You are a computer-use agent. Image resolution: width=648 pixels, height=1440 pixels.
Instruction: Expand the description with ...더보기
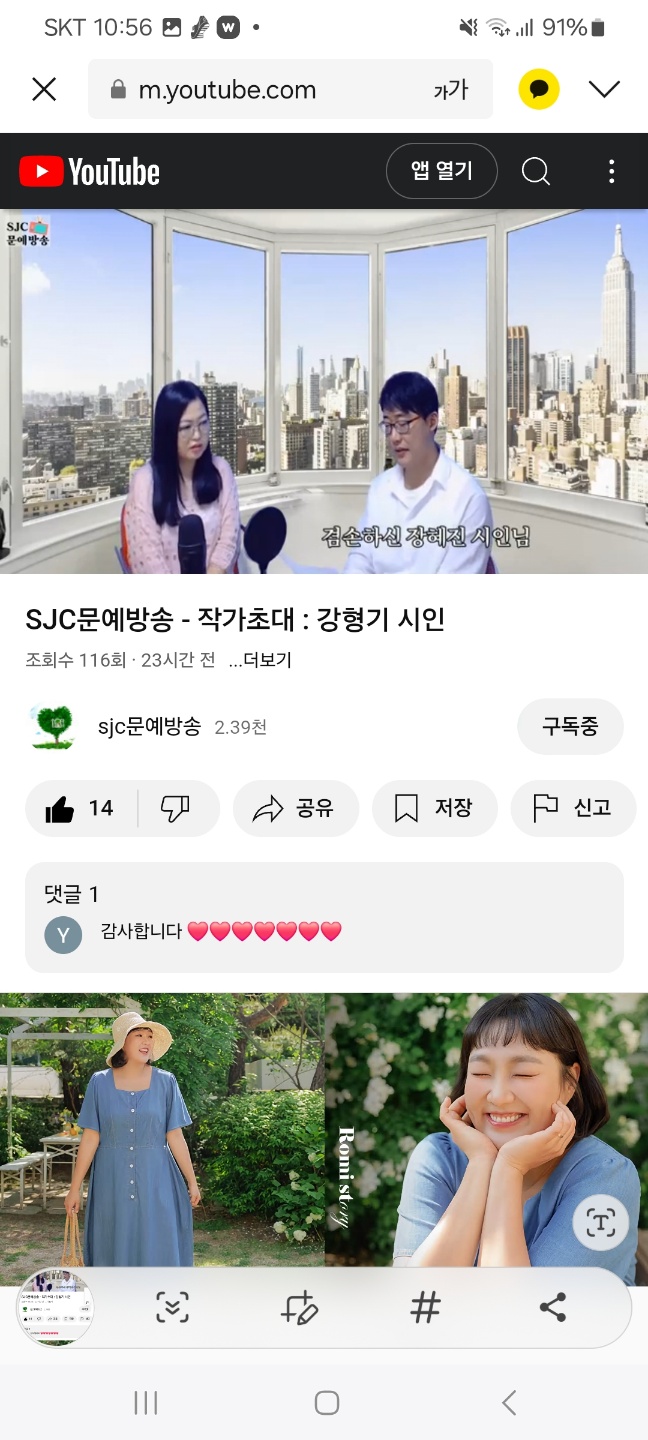[260, 661]
